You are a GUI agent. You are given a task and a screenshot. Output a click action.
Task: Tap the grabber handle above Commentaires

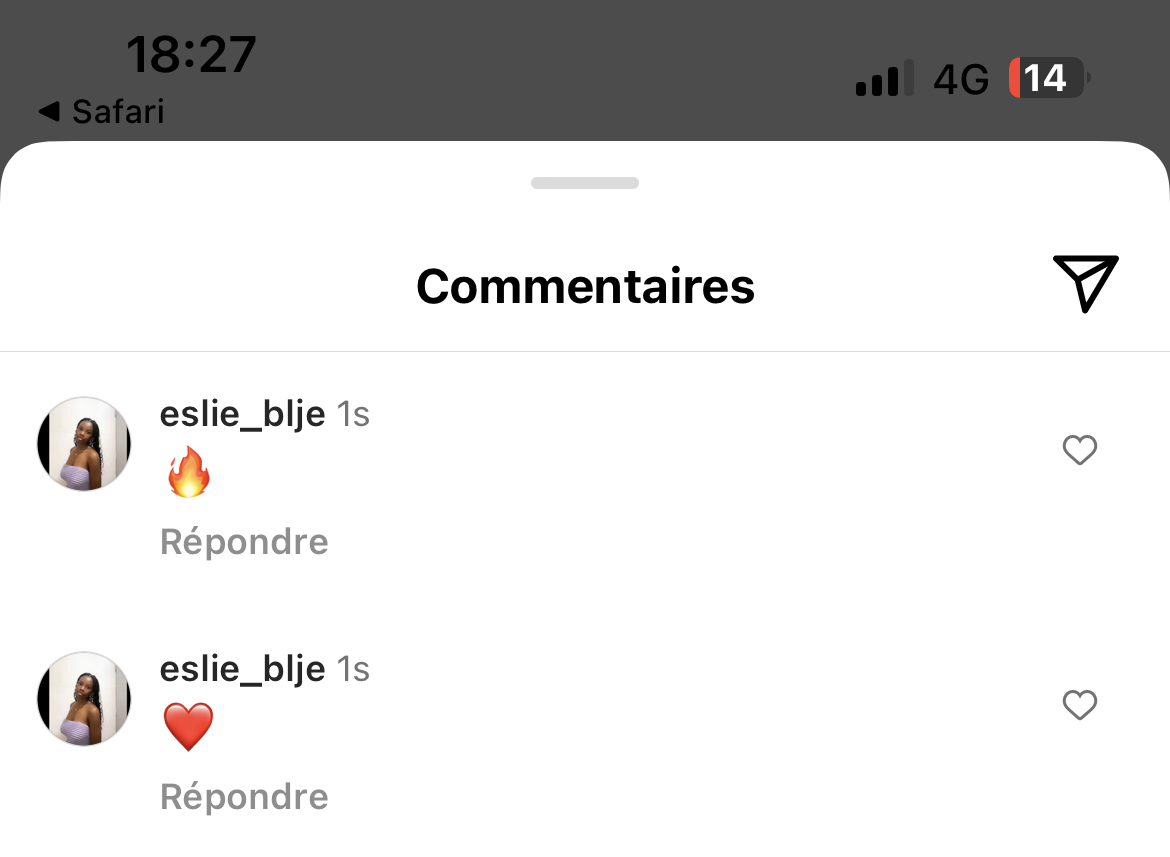[x=585, y=183]
